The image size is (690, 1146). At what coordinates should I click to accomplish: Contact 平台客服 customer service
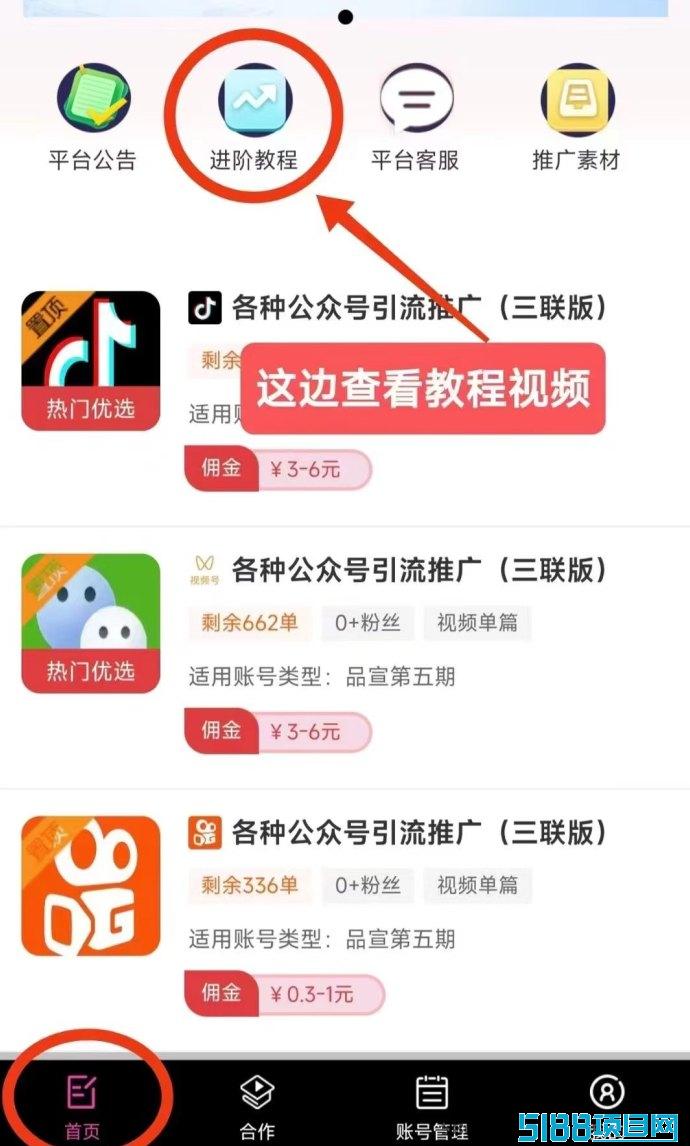point(415,118)
